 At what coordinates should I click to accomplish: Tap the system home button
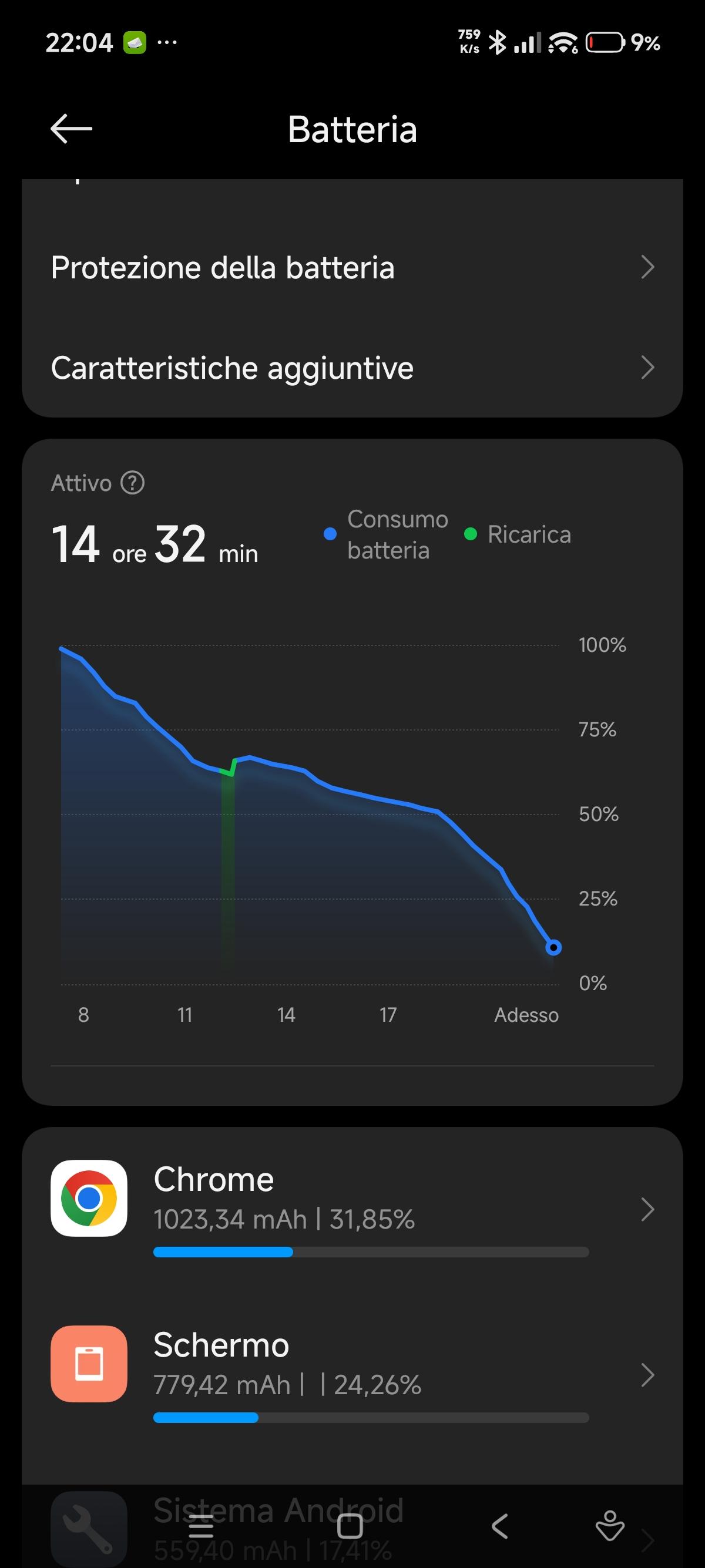(350, 1527)
